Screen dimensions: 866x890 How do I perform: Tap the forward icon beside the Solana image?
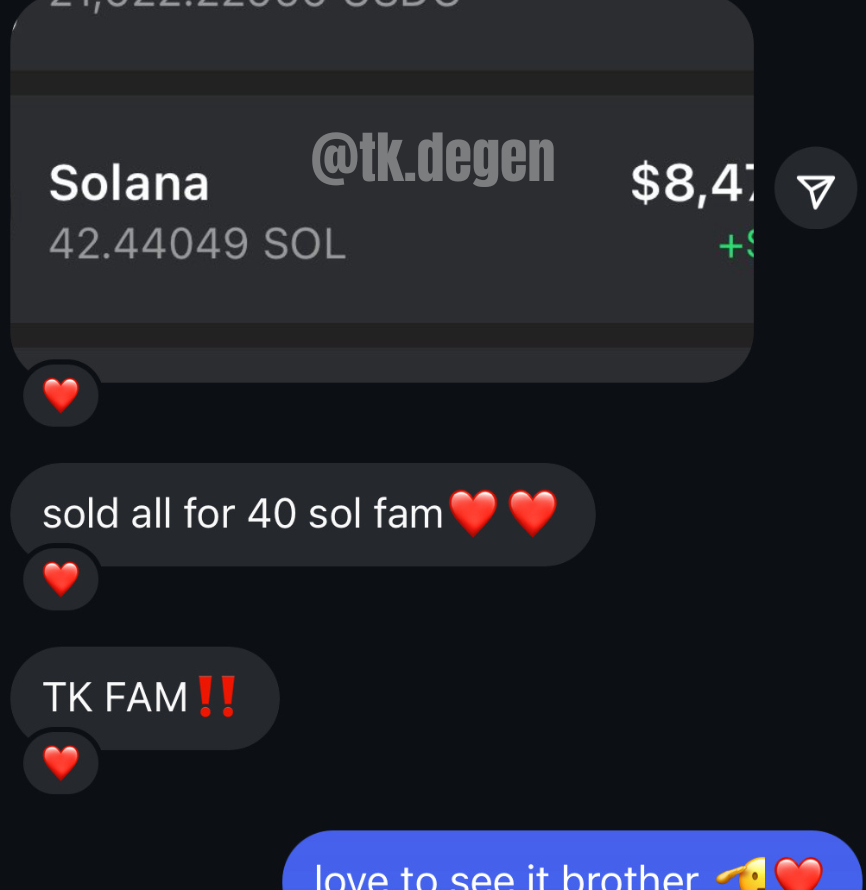815,189
